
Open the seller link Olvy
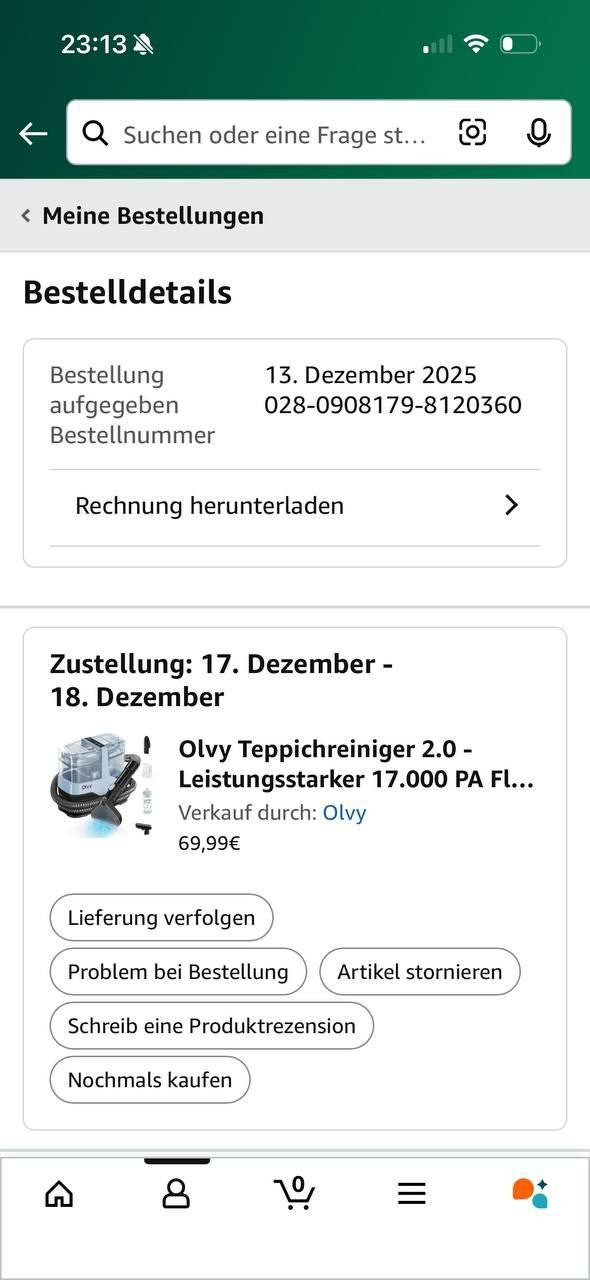344,812
